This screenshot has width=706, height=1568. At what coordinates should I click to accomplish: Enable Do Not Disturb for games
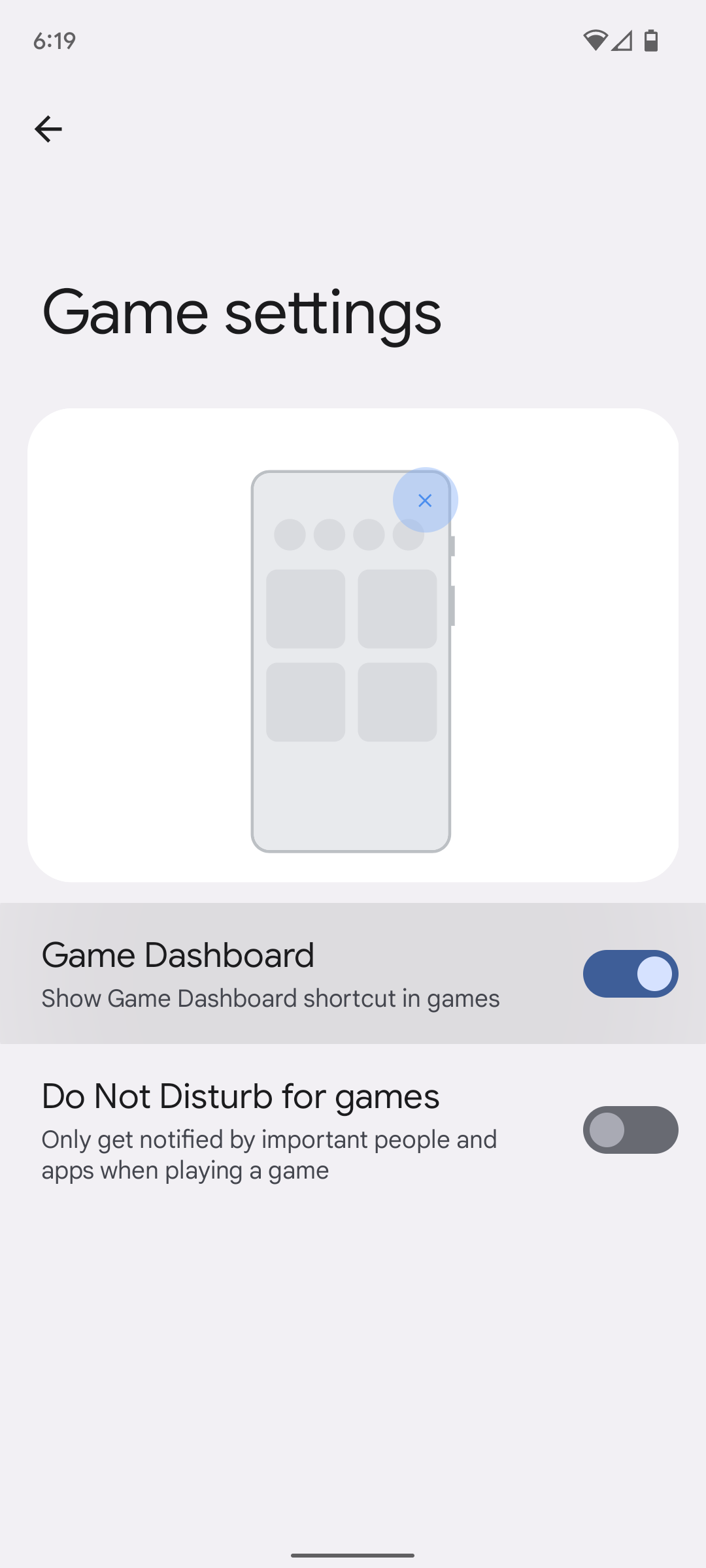630,1130
